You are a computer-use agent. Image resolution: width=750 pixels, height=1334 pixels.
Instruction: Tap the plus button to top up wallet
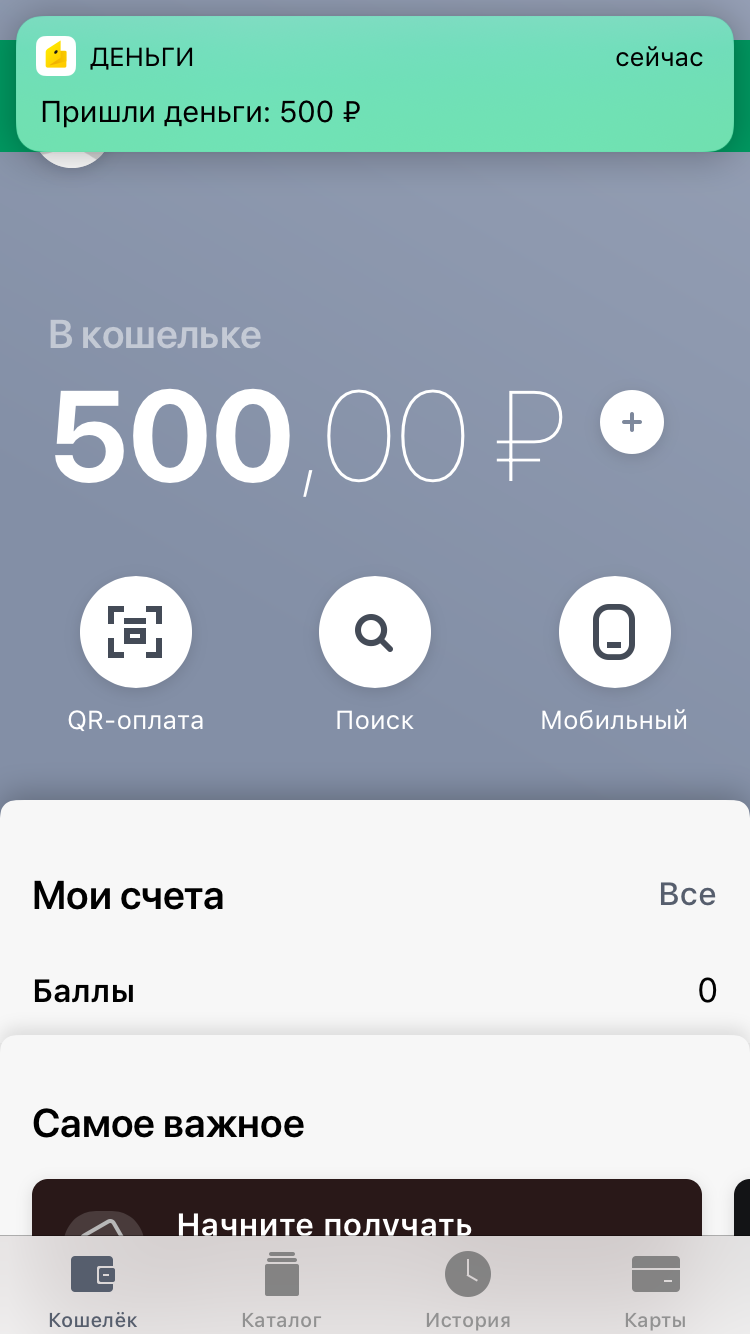631,422
